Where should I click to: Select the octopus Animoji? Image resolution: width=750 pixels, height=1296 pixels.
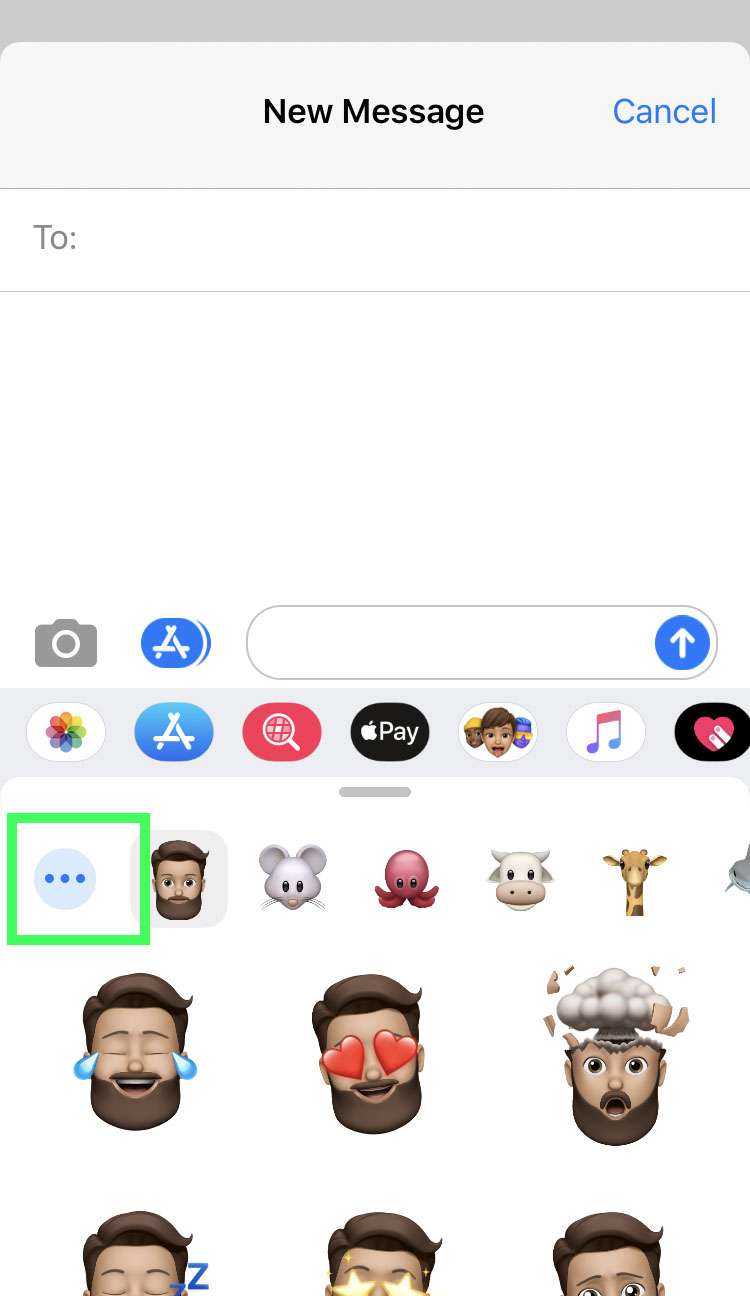tap(407, 878)
